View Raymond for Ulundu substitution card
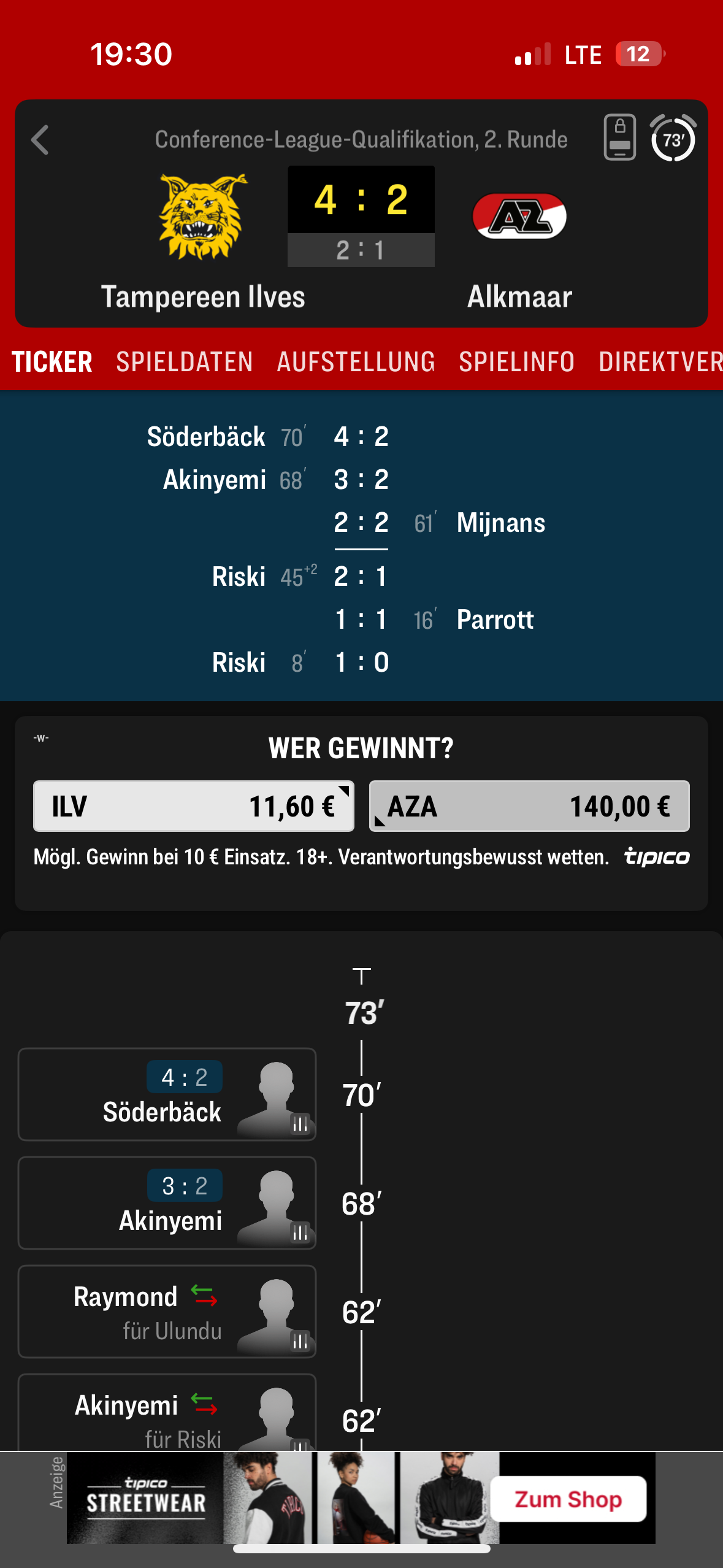723x1568 pixels. (x=167, y=1312)
